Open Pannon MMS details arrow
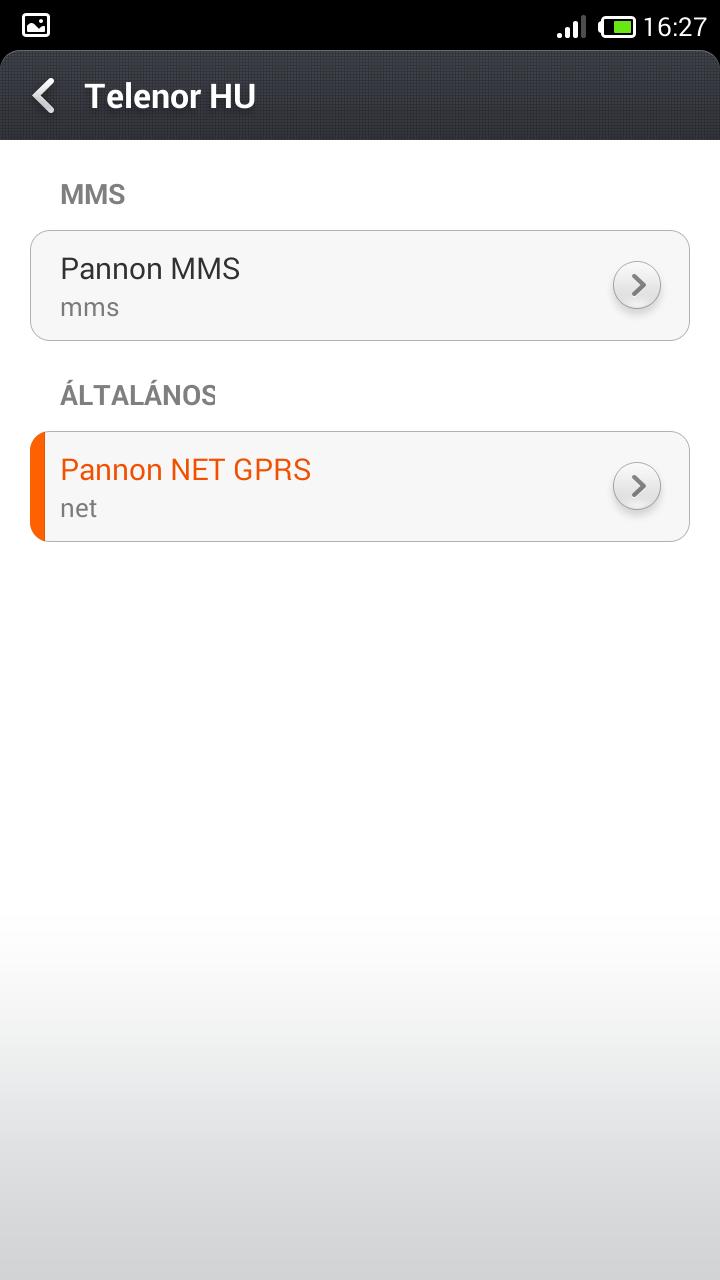 pos(637,286)
